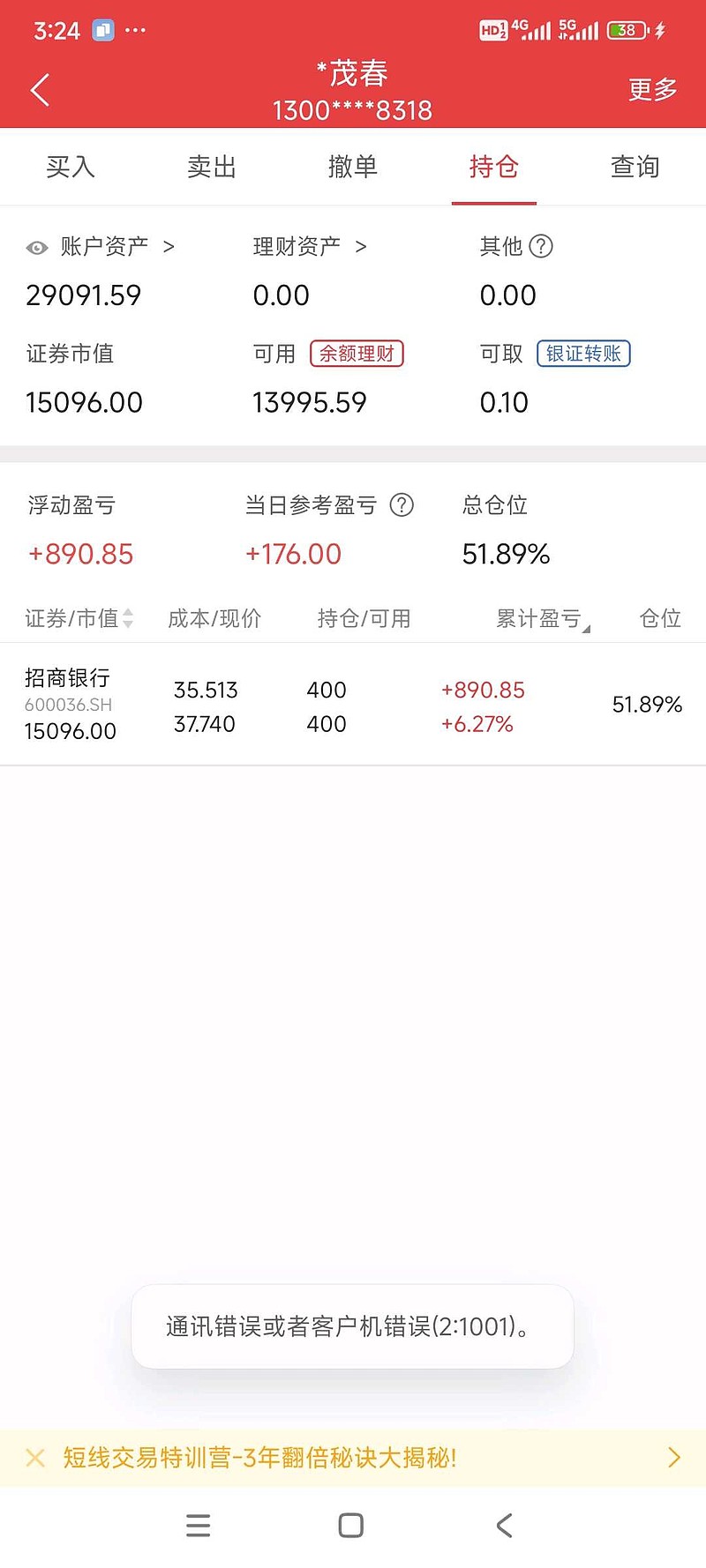Tap the square home button in navigation bar
Image resolution: width=706 pixels, height=1568 pixels.
[352, 1526]
